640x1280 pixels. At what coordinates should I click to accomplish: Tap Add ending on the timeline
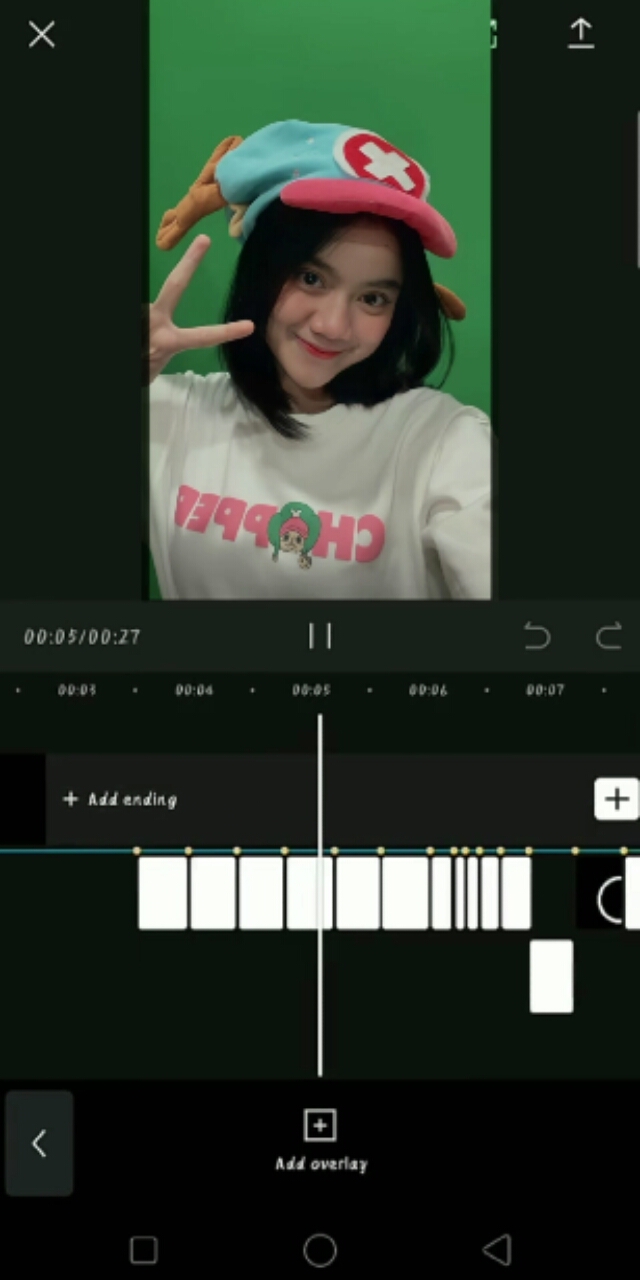120,799
